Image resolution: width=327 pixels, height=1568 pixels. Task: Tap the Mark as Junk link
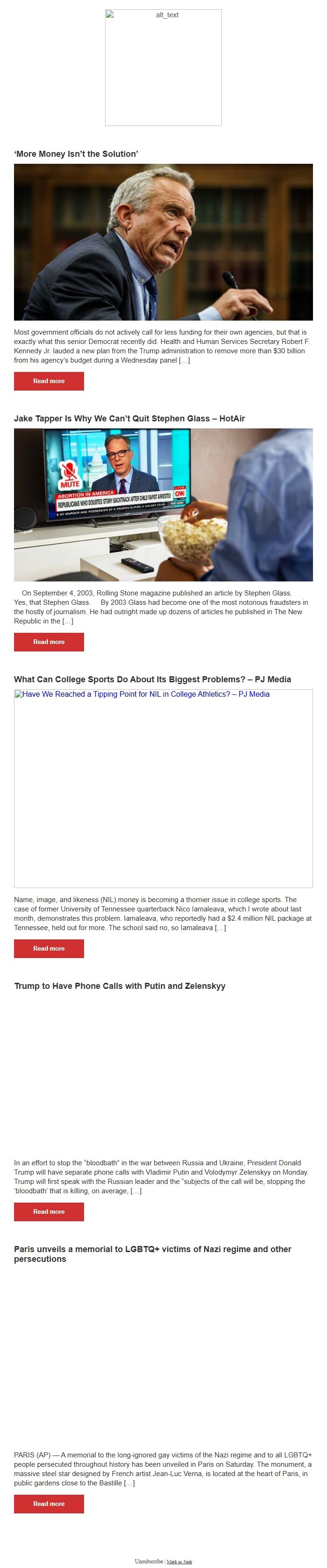pos(179,1562)
